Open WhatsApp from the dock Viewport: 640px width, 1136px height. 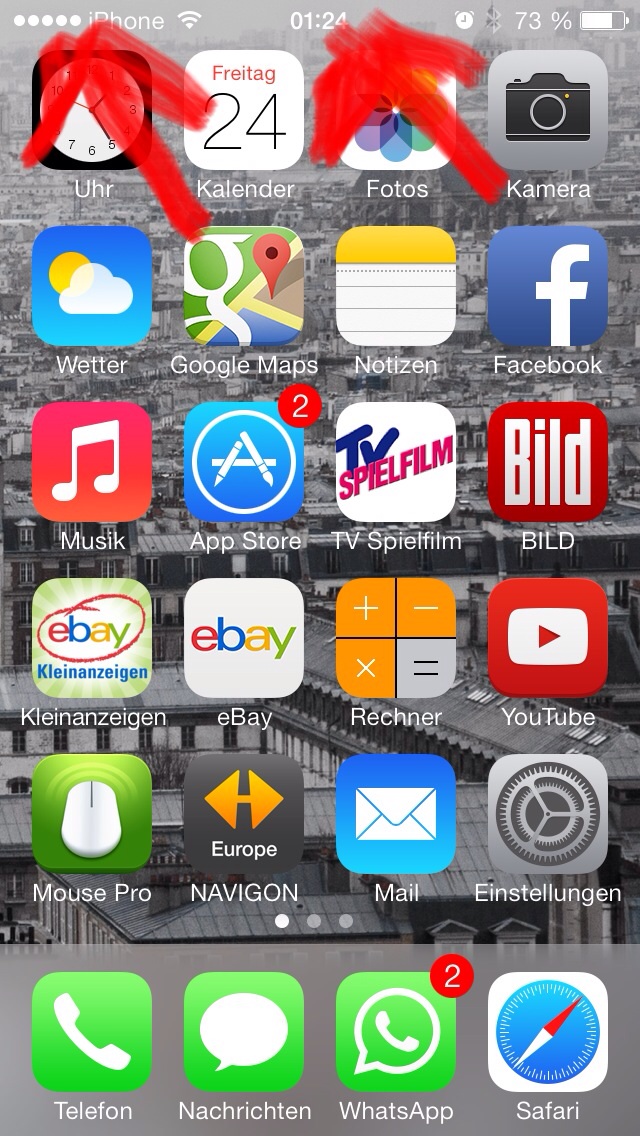pos(396,1032)
